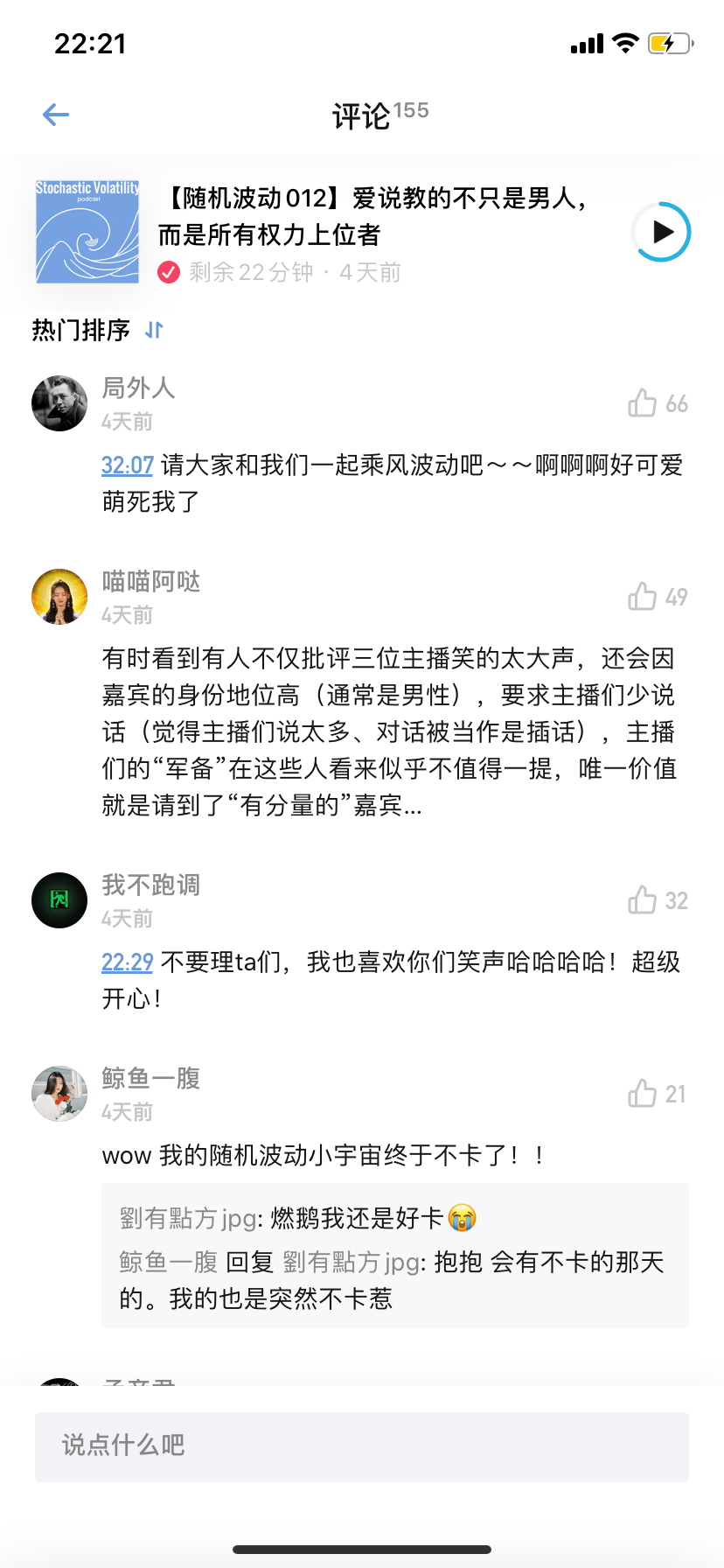724x1568 pixels.
Task: Toggle like on 我不跑调's comment
Action: tap(643, 899)
